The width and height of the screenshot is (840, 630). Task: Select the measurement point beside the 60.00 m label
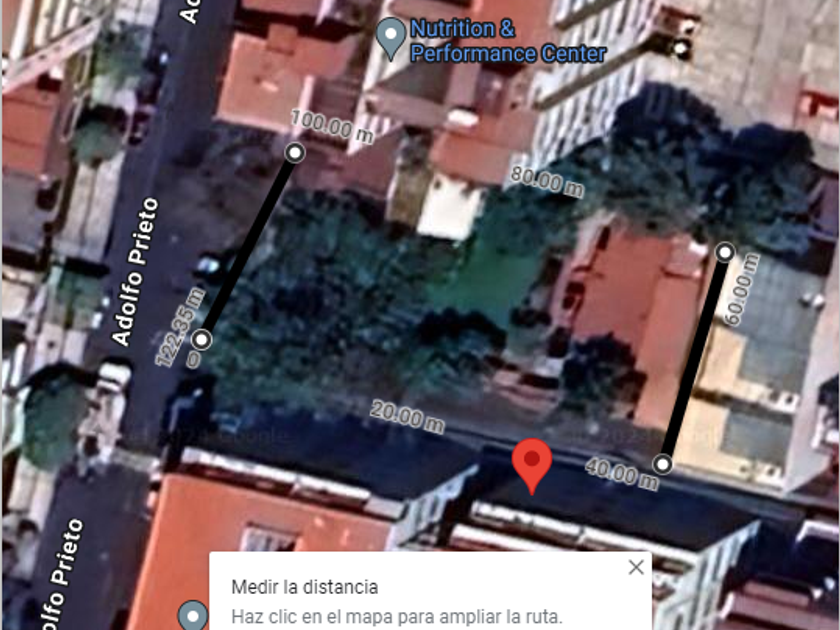[x=725, y=251]
